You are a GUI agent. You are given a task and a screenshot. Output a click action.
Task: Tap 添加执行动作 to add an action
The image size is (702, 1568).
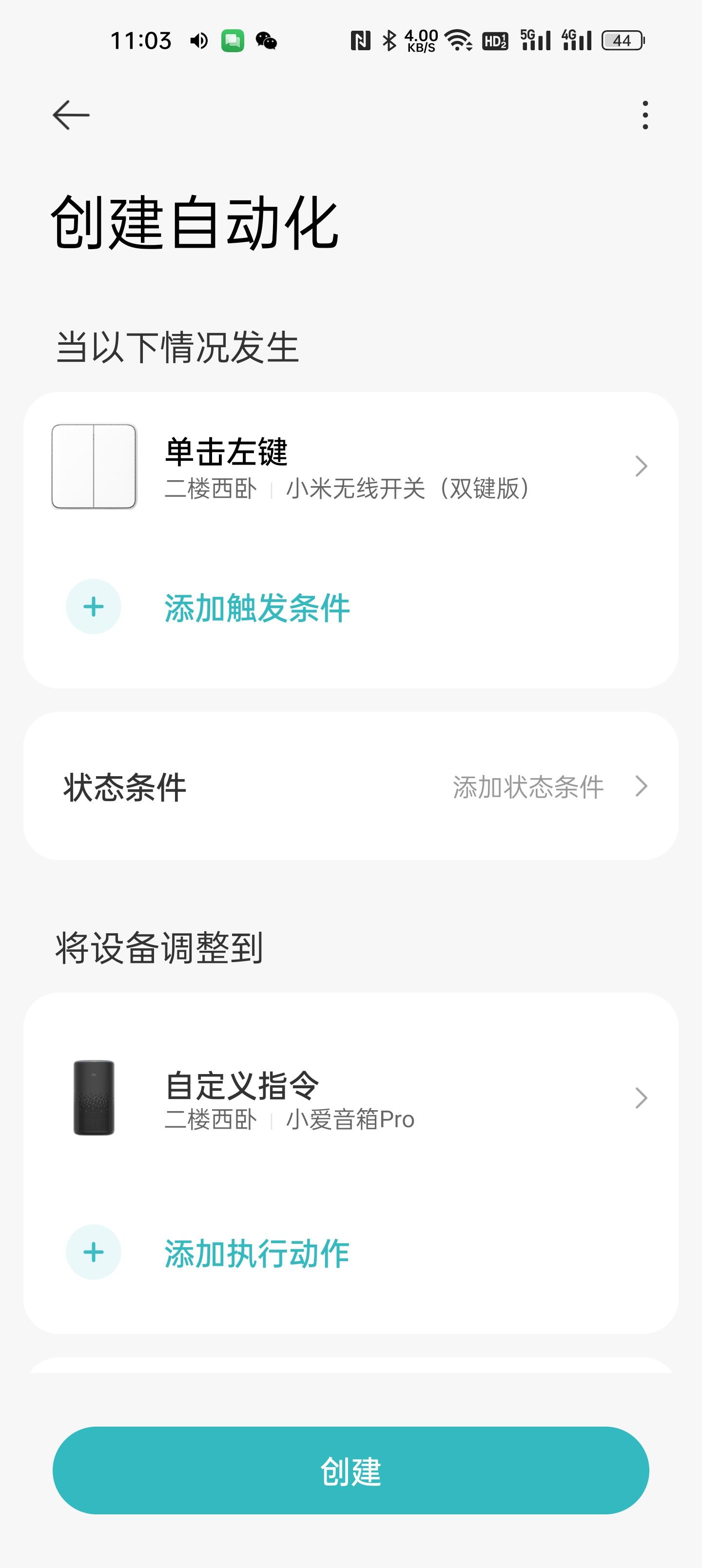point(256,1254)
